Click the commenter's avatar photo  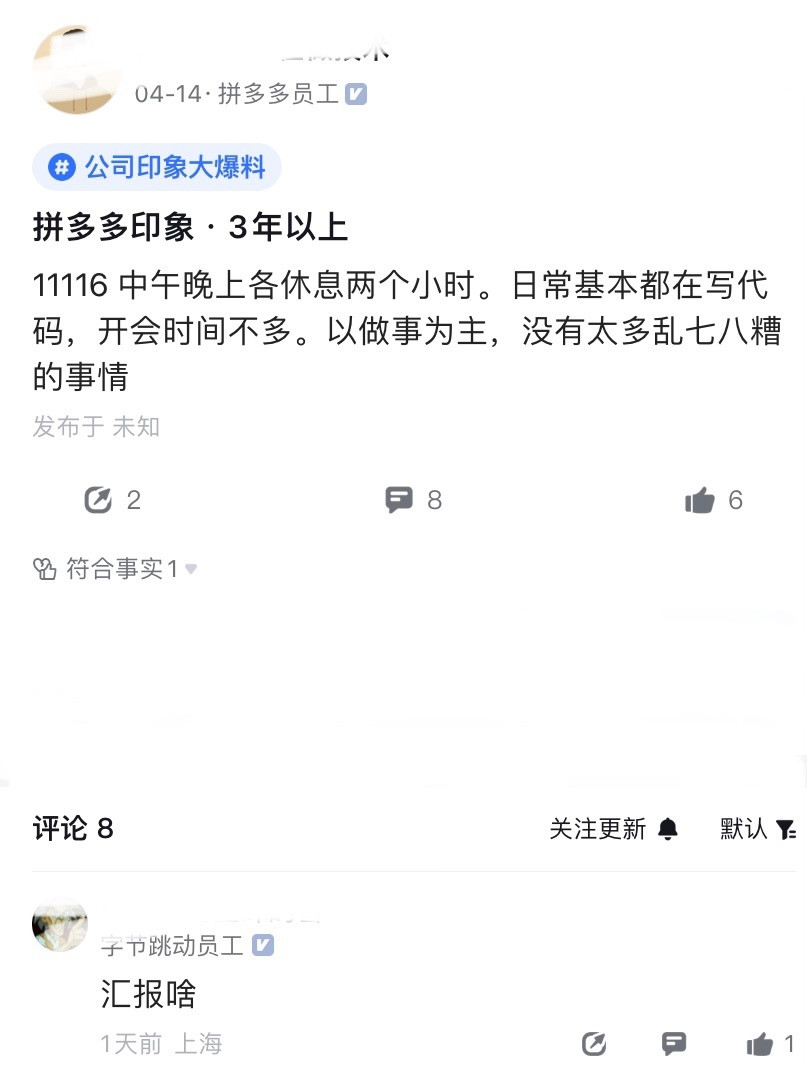tap(59, 926)
